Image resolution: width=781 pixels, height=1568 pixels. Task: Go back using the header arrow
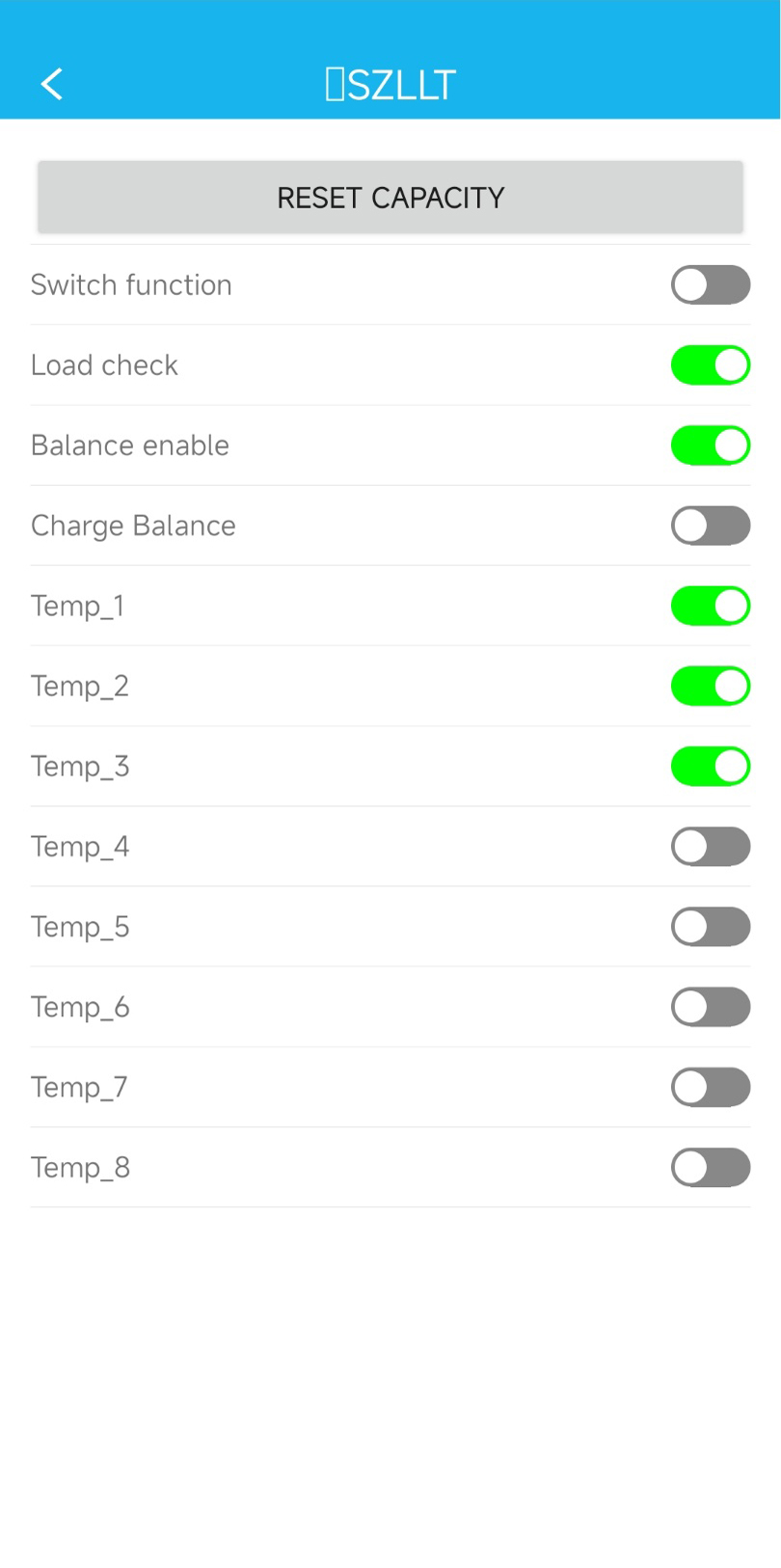[52, 84]
